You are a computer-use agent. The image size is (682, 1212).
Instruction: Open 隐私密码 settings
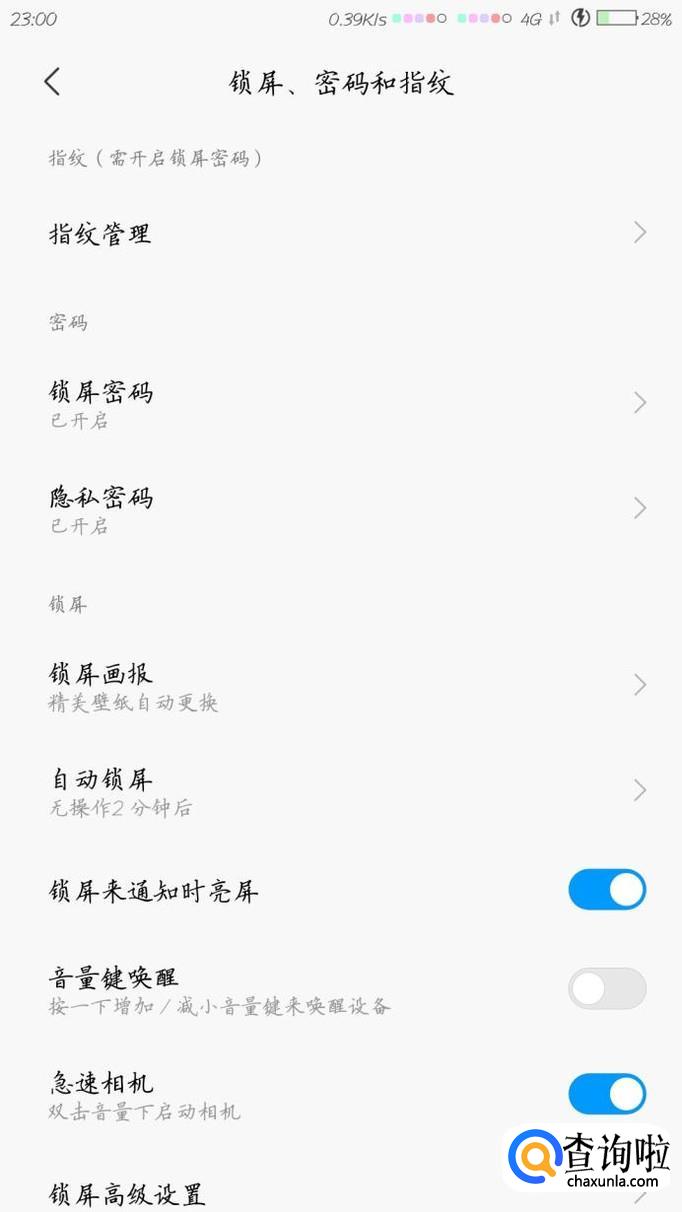click(341, 509)
